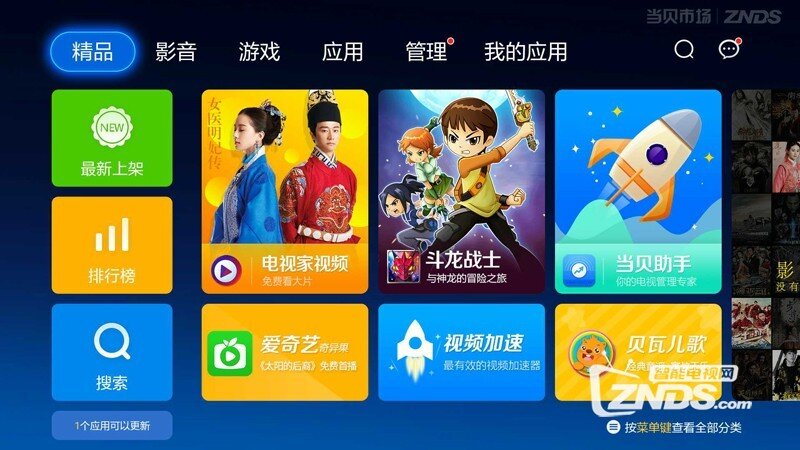Viewport: 800px width, 450px height.
Task: Open the 排行榜 rankings tile
Action: pos(112,245)
